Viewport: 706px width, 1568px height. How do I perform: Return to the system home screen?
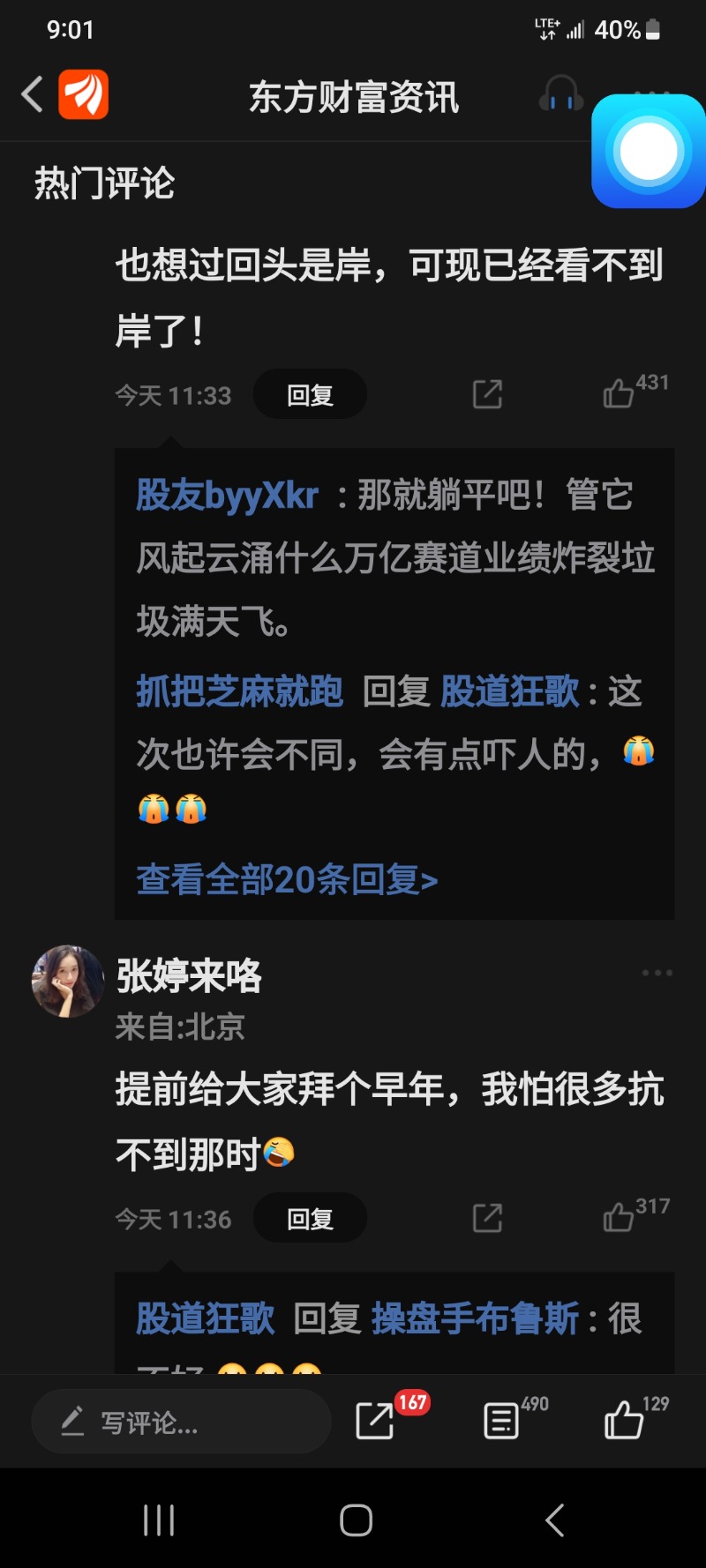point(356,1519)
